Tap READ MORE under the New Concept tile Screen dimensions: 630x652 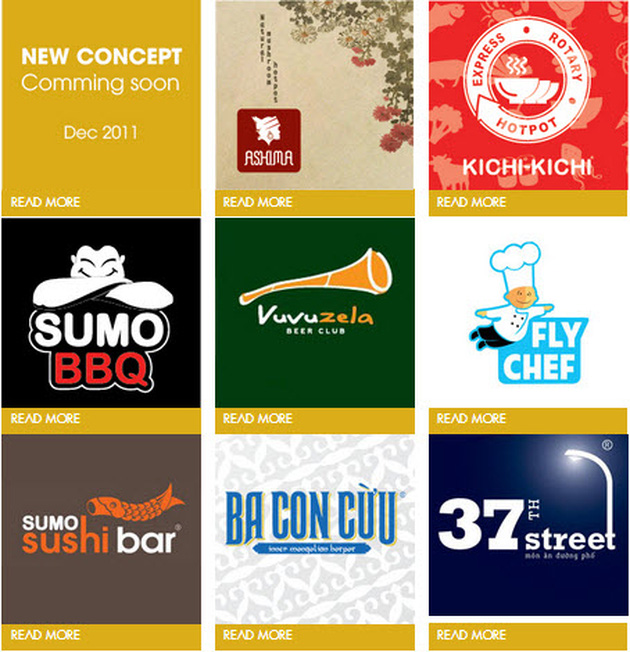click(x=46, y=202)
